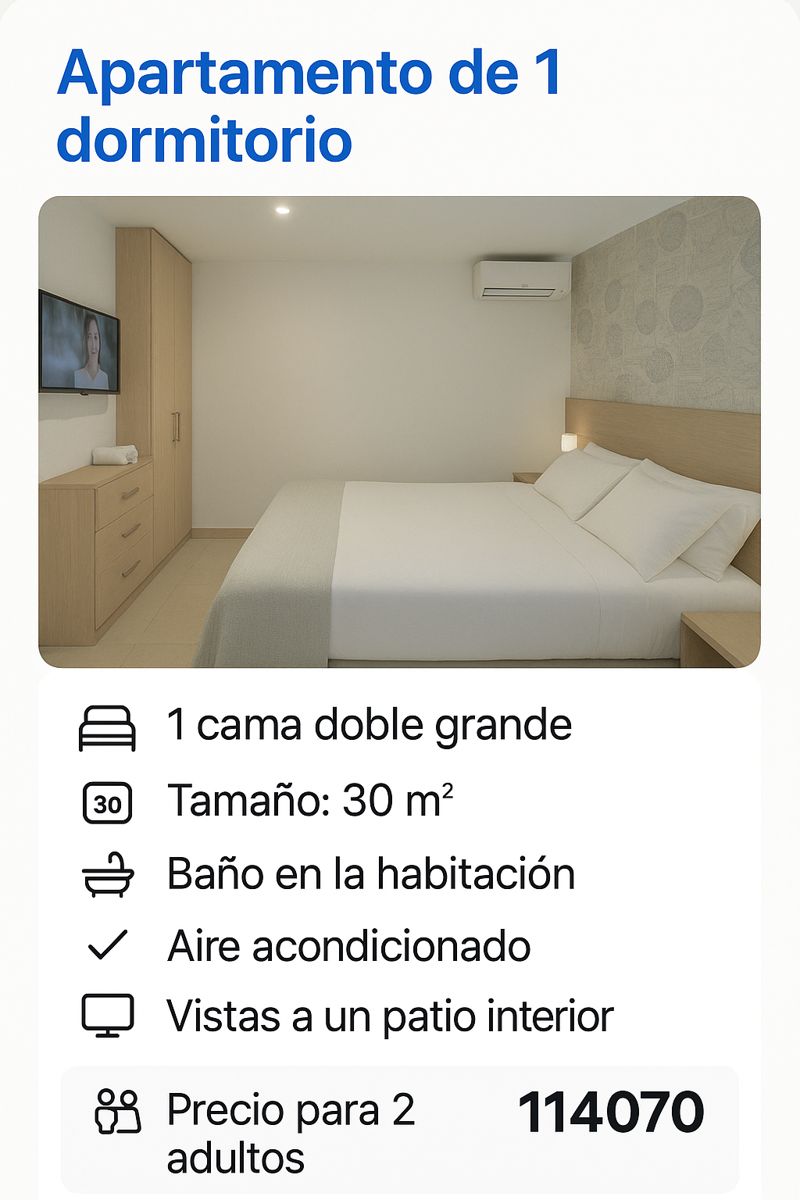Viewport: 800px width, 1200px height.
Task: Open the bedroom photo thumbnail
Action: pos(400,430)
